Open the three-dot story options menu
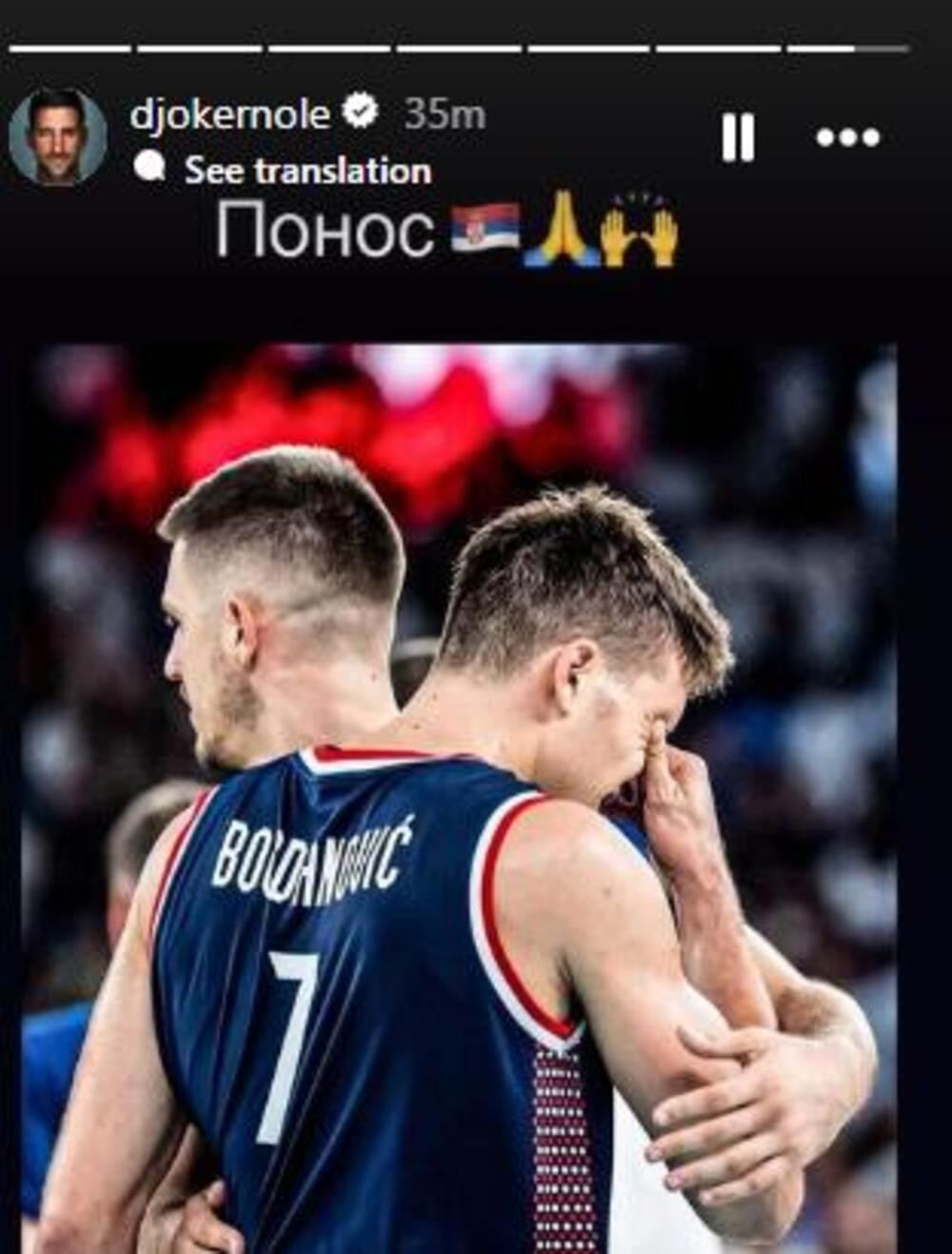952x1254 pixels. 847,138
